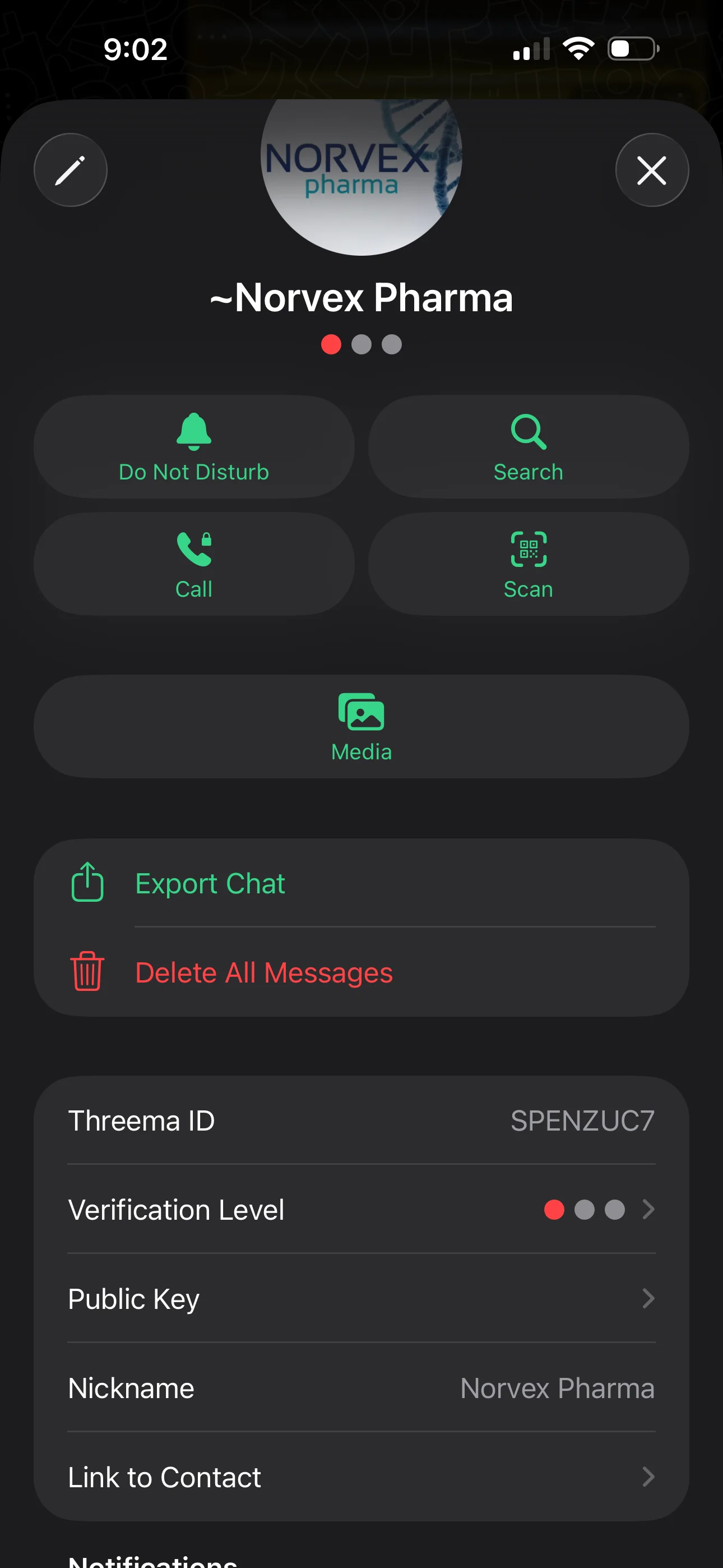The height and width of the screenshot is (1568, 723).
Task: Delete All Messages in this chat
Action: [x=361, y=972]
